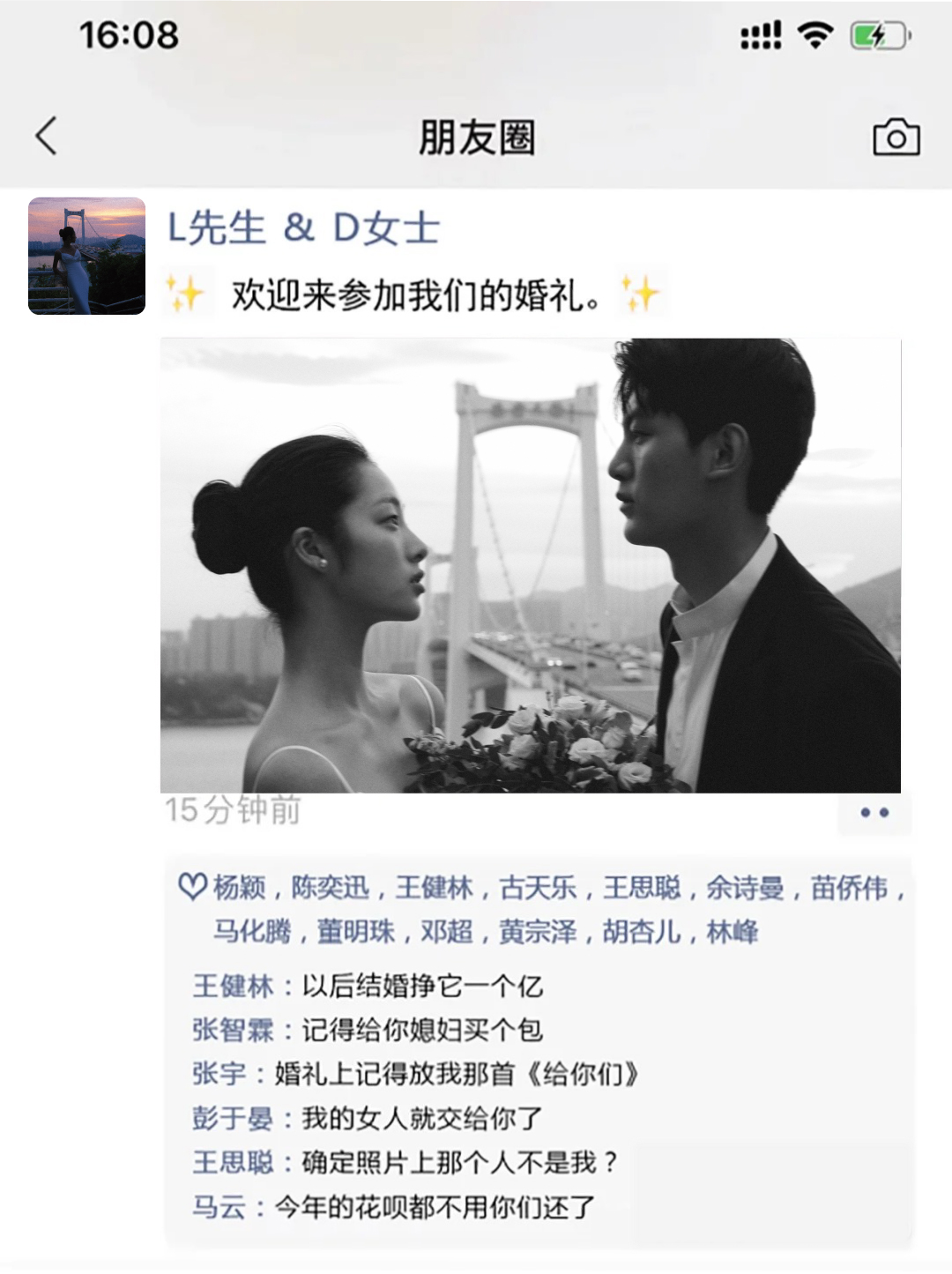This screenshot has width=952, height=1274.
Task: Open the two-dot like/comment menu
Action: [x=874, y=812]
